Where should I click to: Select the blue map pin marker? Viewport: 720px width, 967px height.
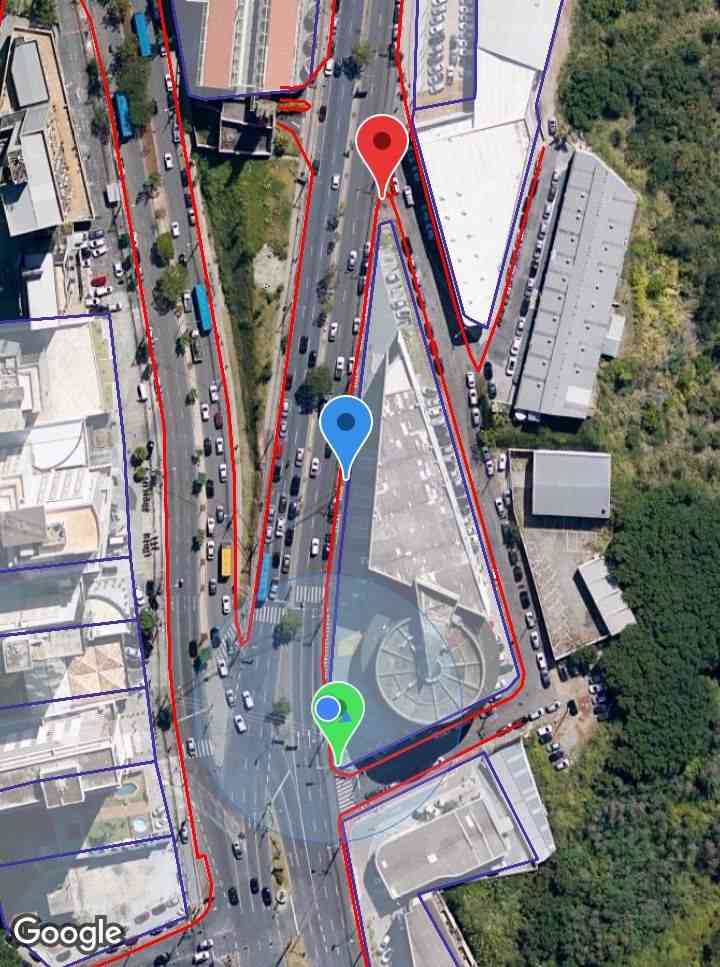click(x=346, y=426)
